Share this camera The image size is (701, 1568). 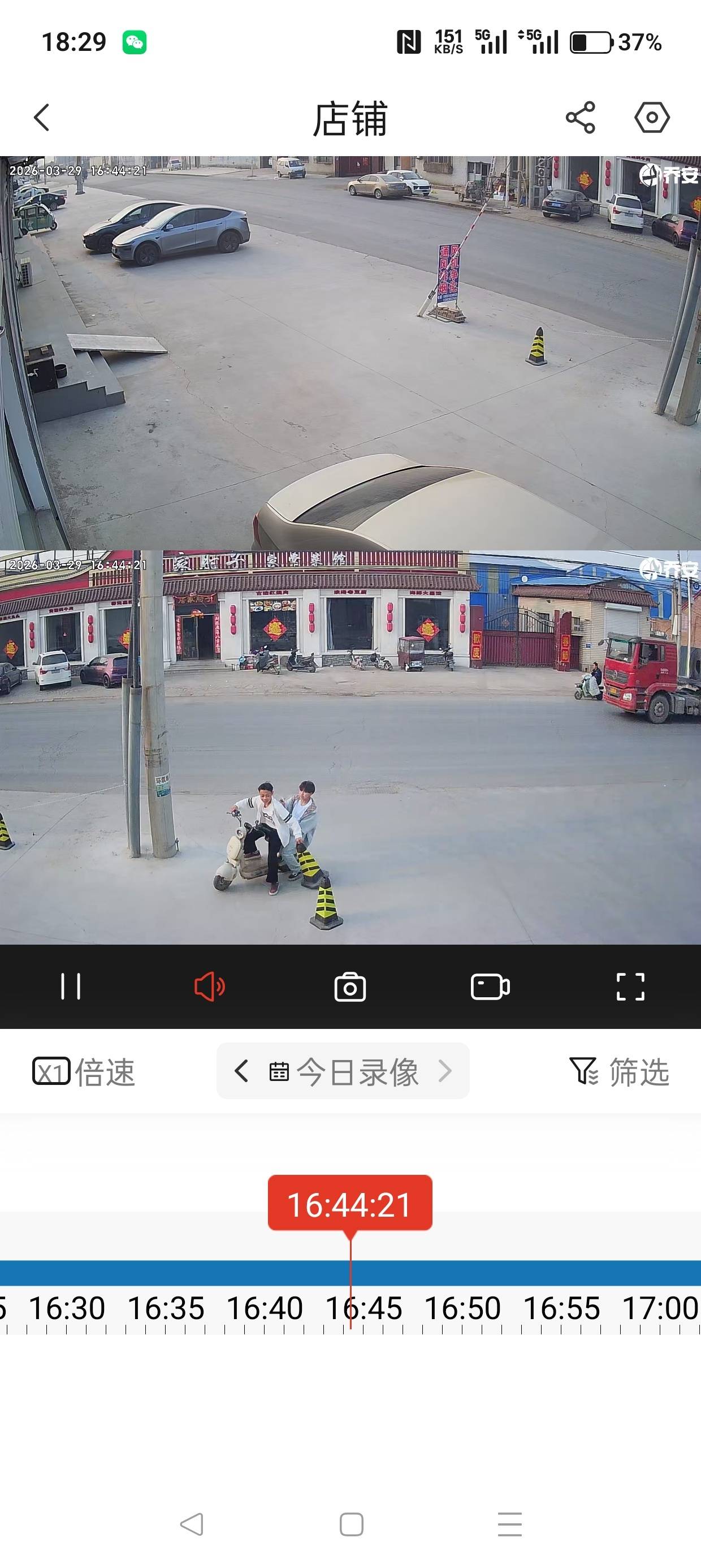[x=580, y=118]
